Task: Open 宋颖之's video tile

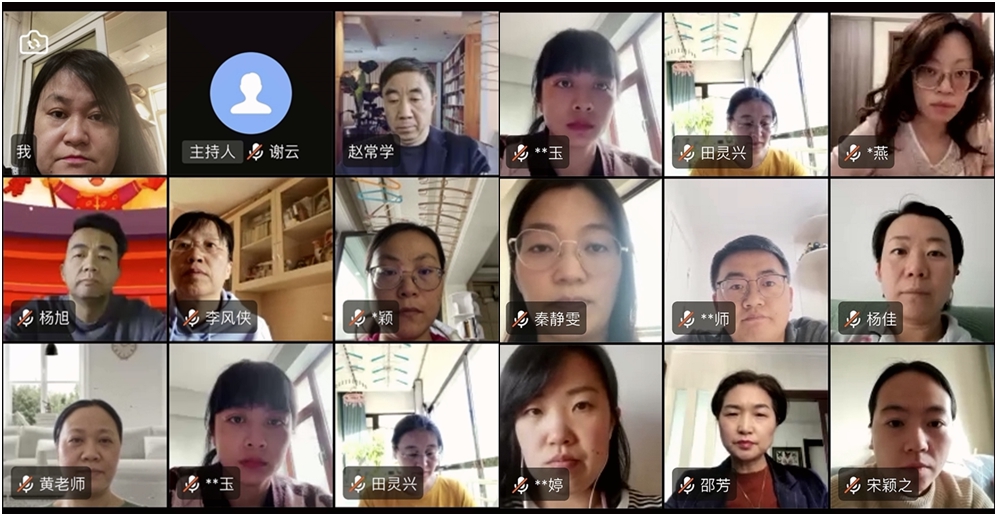Action: (912, 426)
